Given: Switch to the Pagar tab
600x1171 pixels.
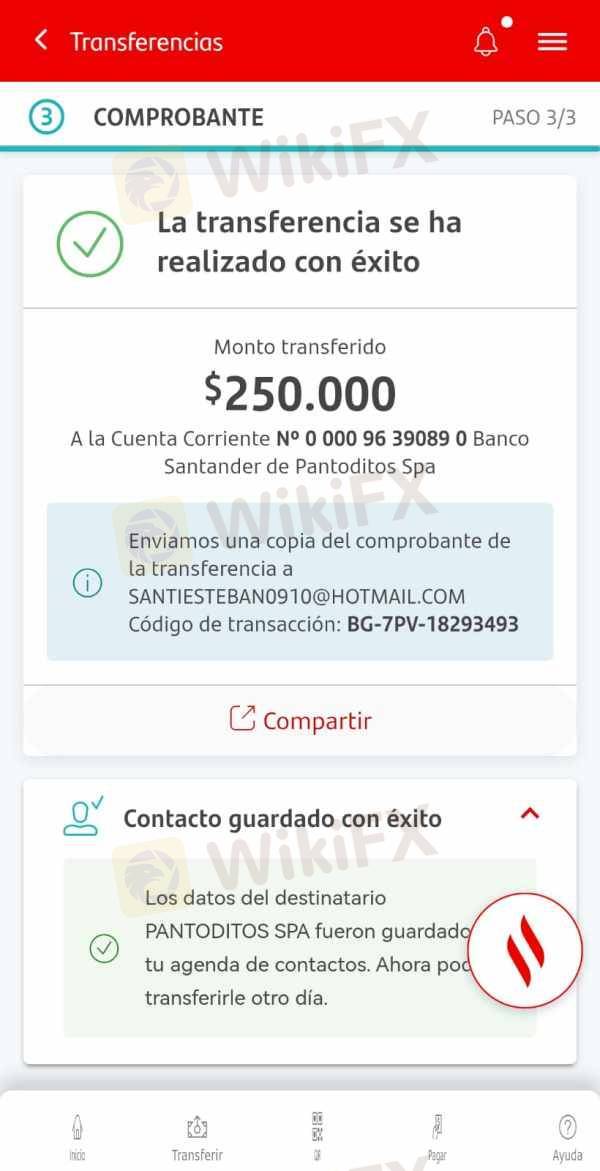Looking at the screenshot, I should pyautogui.click(x=437, y=1137).
